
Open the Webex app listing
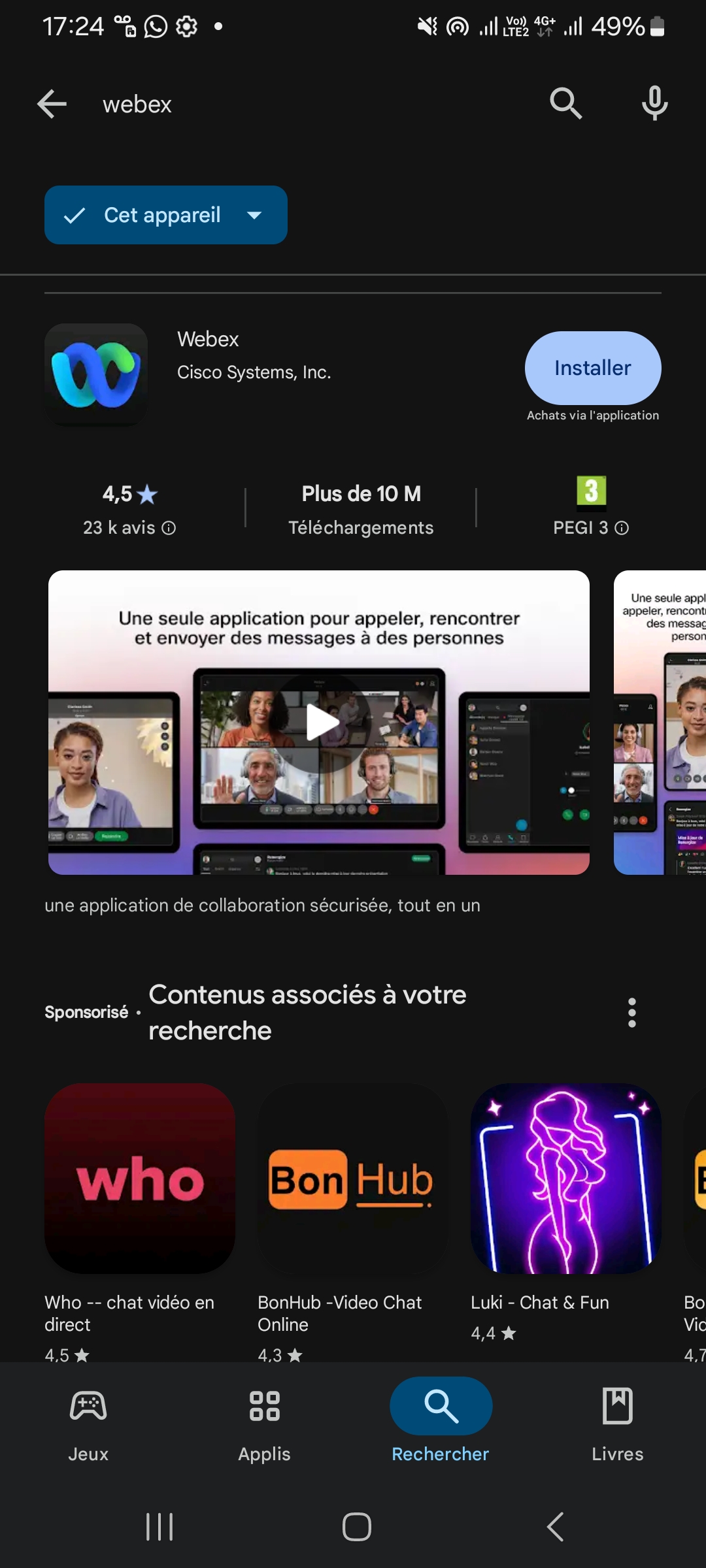[x=254, y=356]
